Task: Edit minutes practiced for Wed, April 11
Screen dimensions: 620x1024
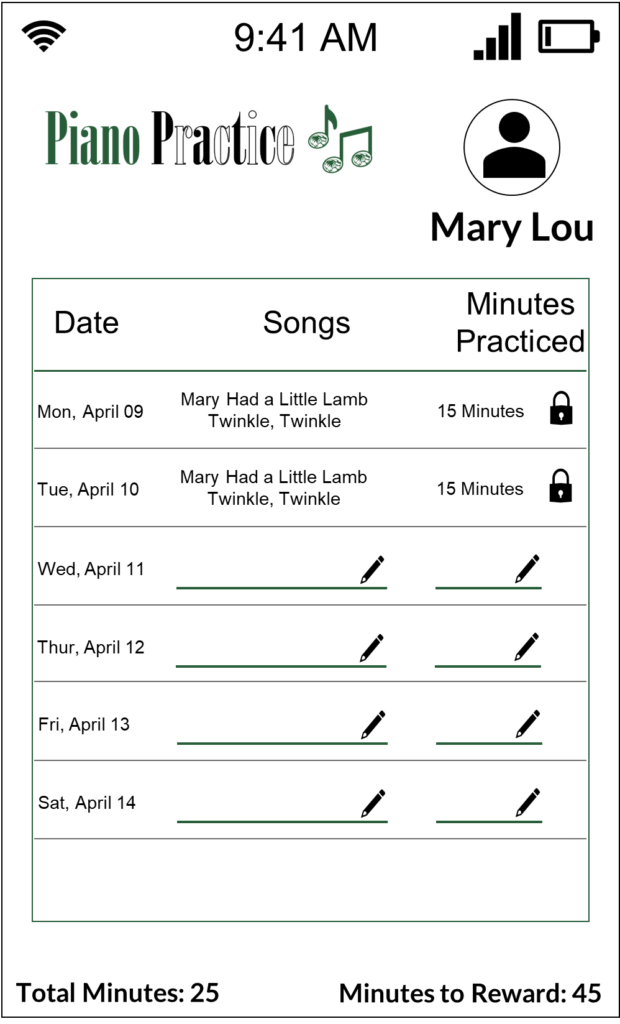Action: [527, 569]
